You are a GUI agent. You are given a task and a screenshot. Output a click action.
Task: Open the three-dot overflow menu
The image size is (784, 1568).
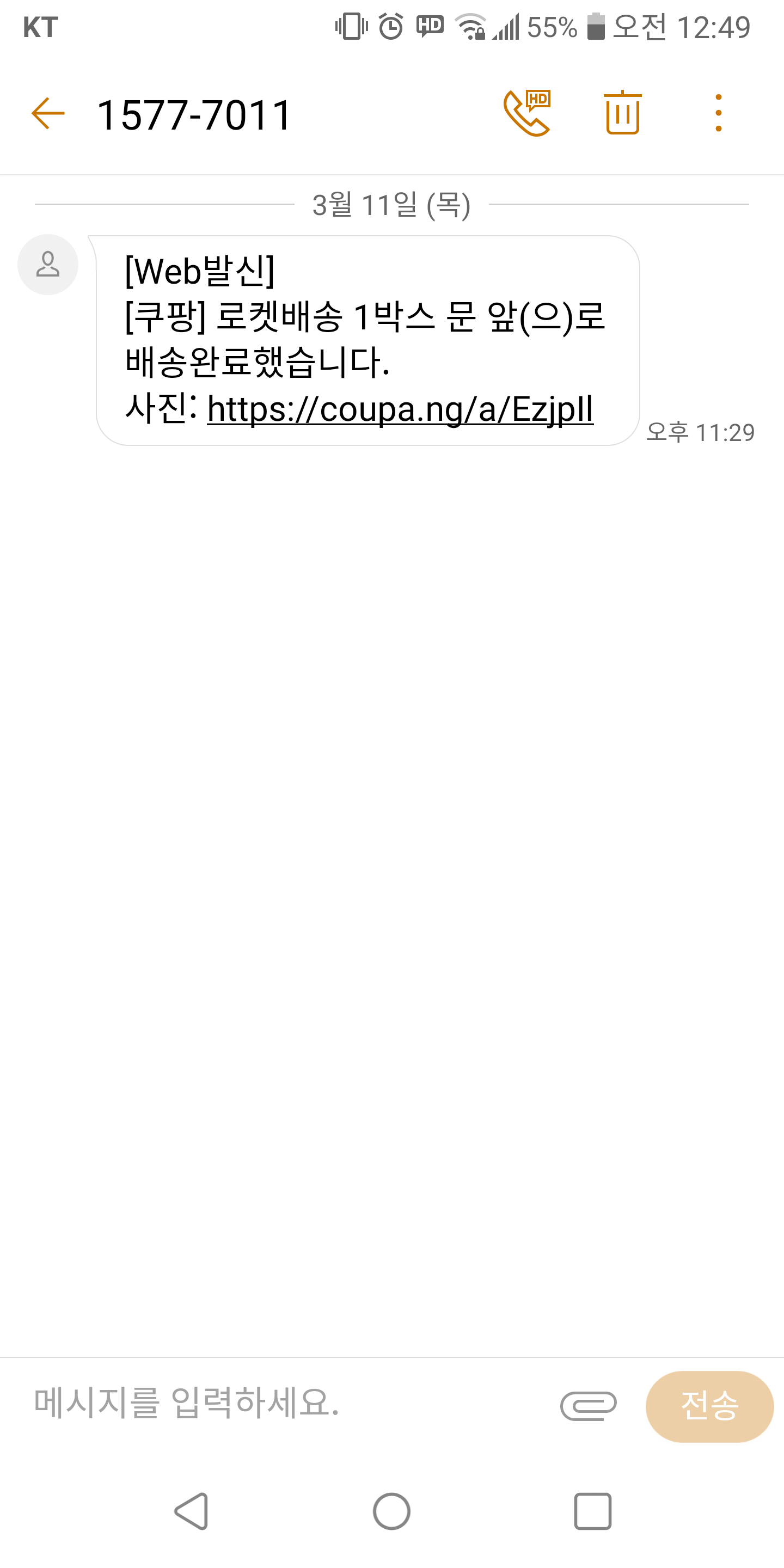tap(718, 113)
